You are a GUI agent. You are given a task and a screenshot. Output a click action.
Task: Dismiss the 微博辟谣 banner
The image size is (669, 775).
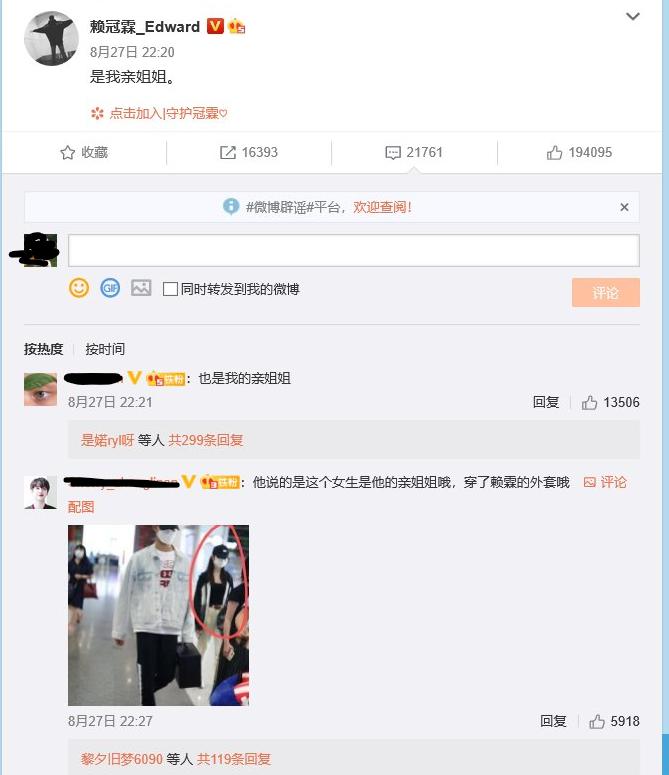[624, 208]
